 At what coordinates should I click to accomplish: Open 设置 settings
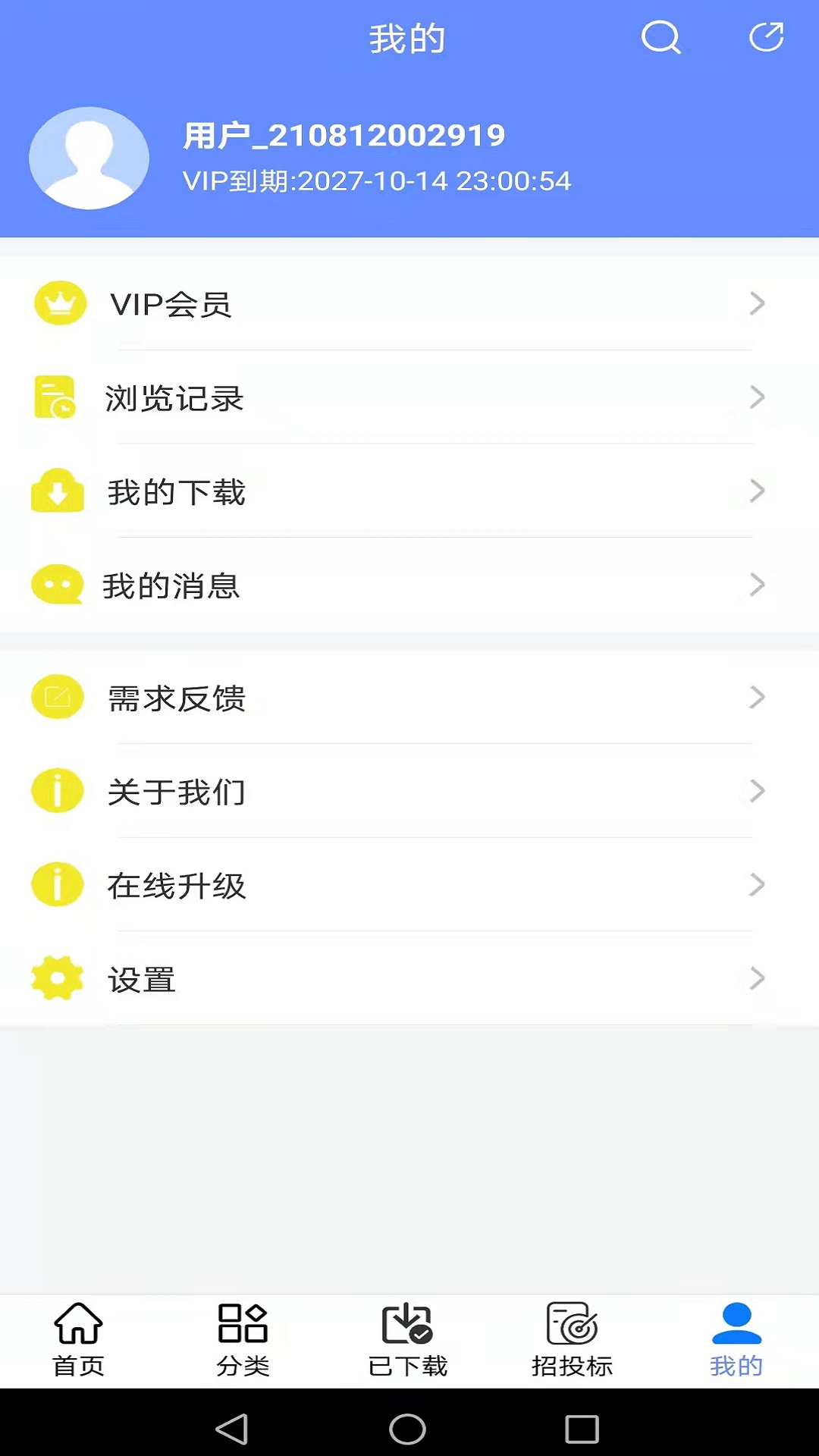click(409, 979)
